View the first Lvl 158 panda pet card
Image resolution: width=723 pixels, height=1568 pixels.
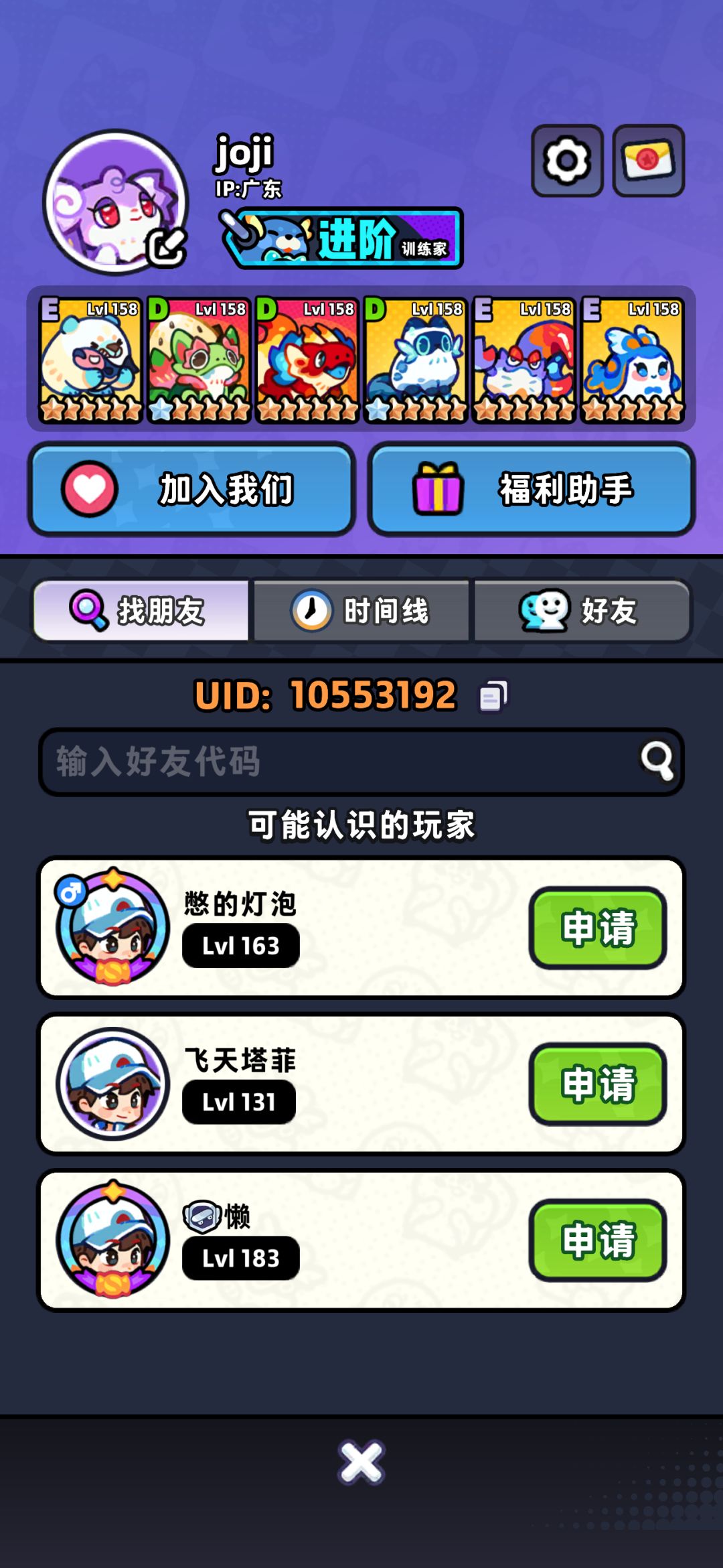[x=90, y=360]
